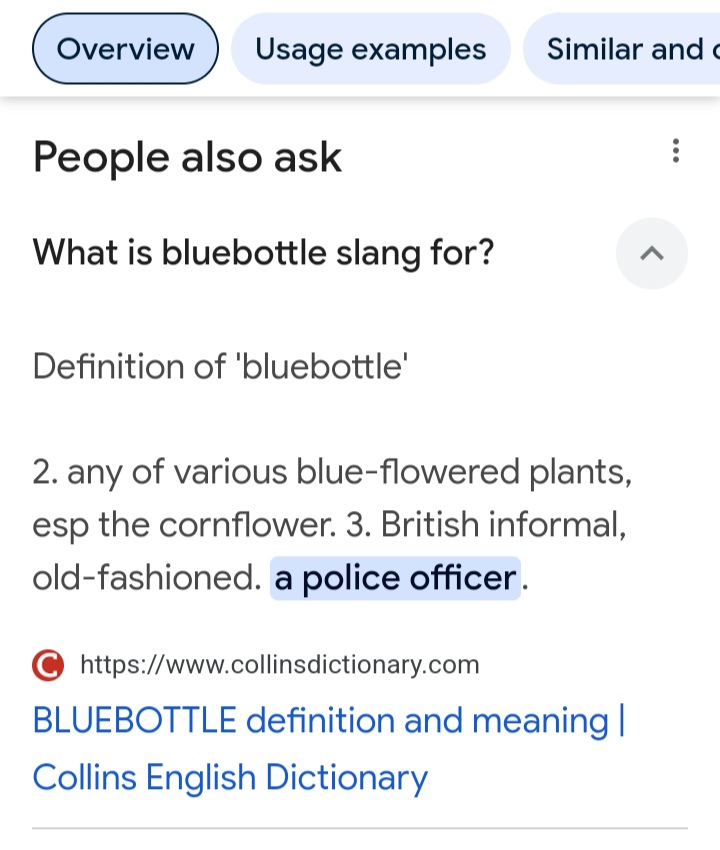The image size is (720, 850).
Task: Switch to the Usage examples chip
Action: (x=370, y=49)
